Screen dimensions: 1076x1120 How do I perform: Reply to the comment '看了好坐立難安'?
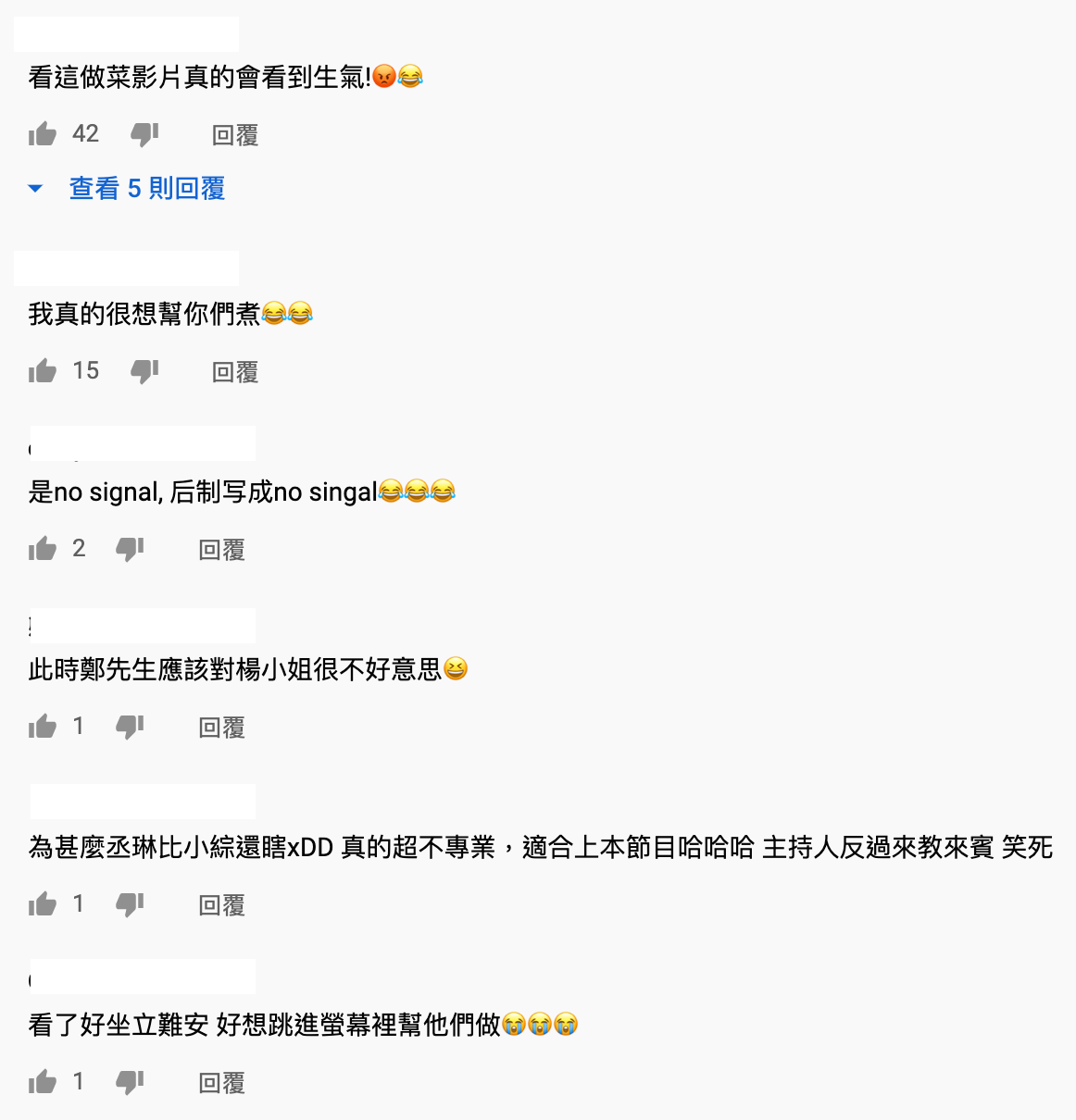click(222, 1083)
